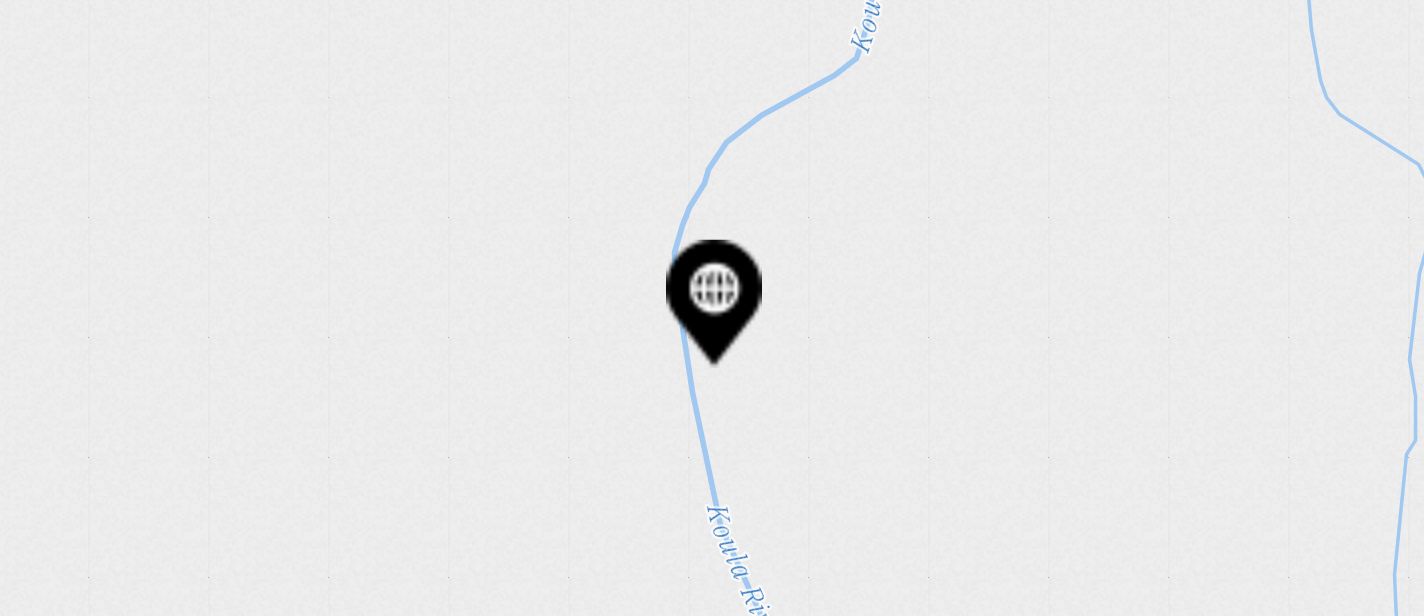Tap the globe location pin marker
Viewport: 1424px width, 616px height.
(x=714, y=293)
